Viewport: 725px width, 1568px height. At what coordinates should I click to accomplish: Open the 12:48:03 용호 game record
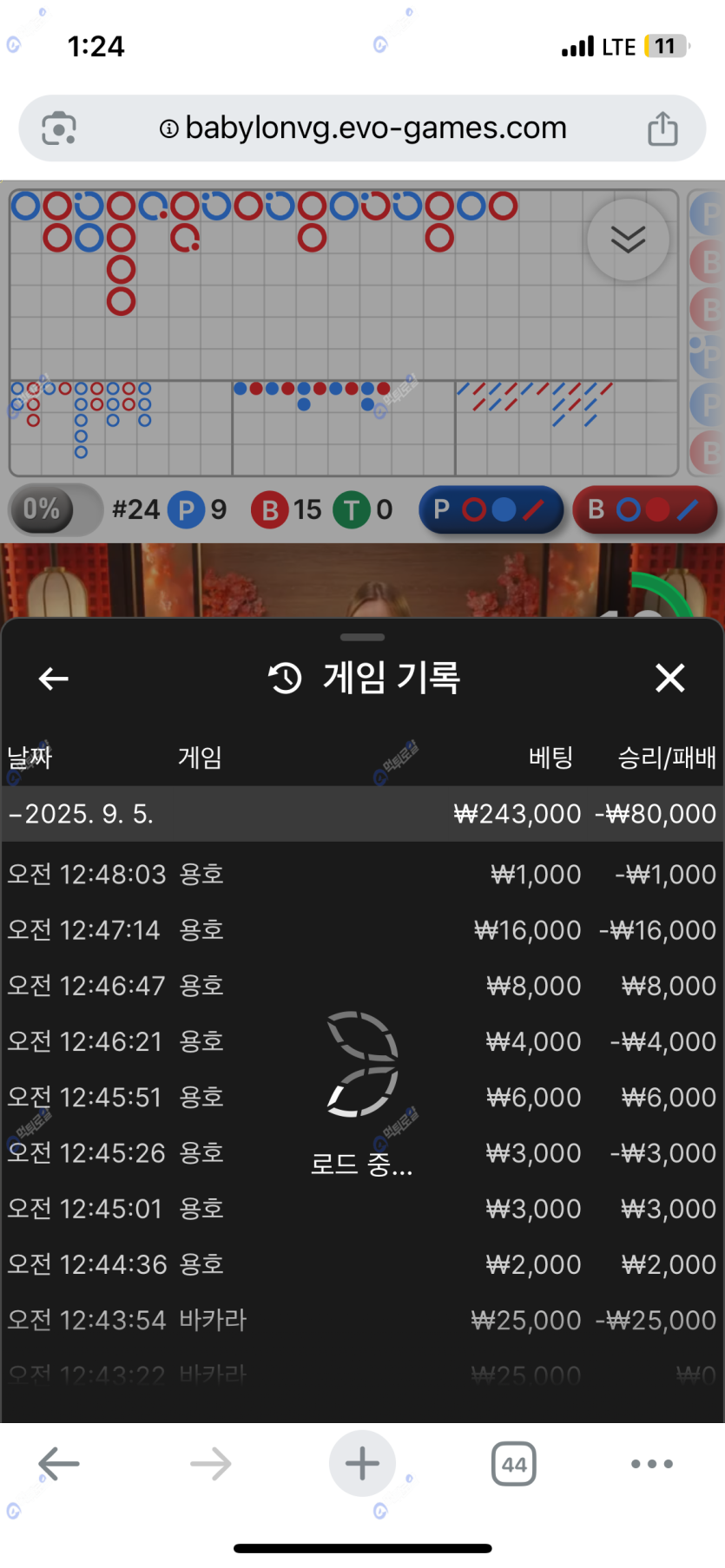pos(361,874)
